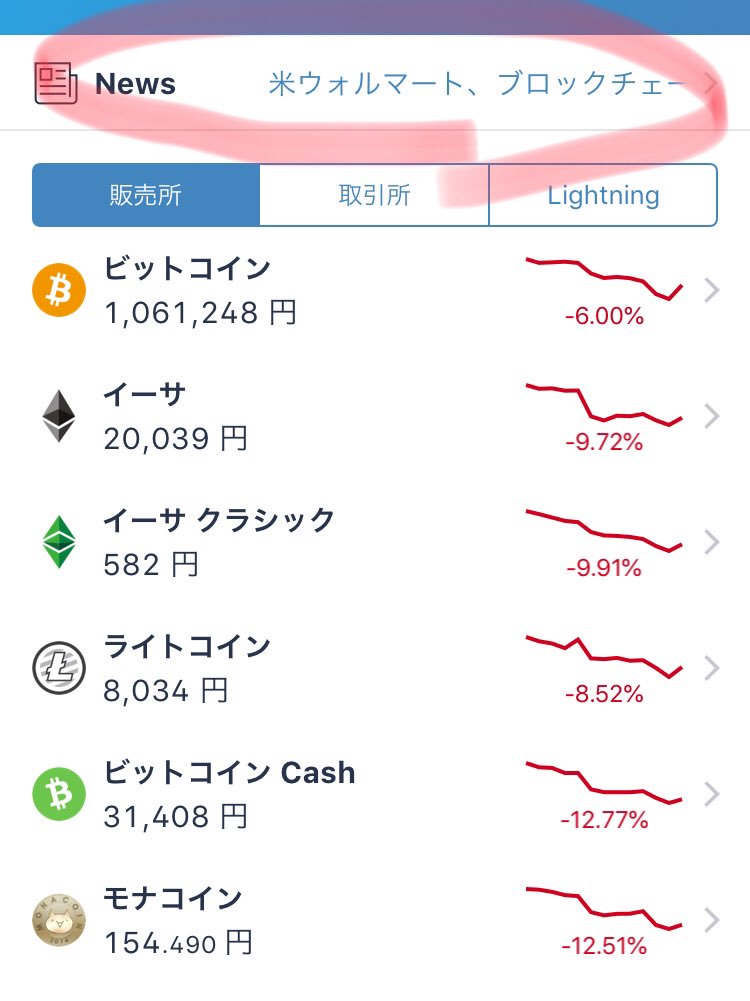Switch to the Lightning tab

603,195
